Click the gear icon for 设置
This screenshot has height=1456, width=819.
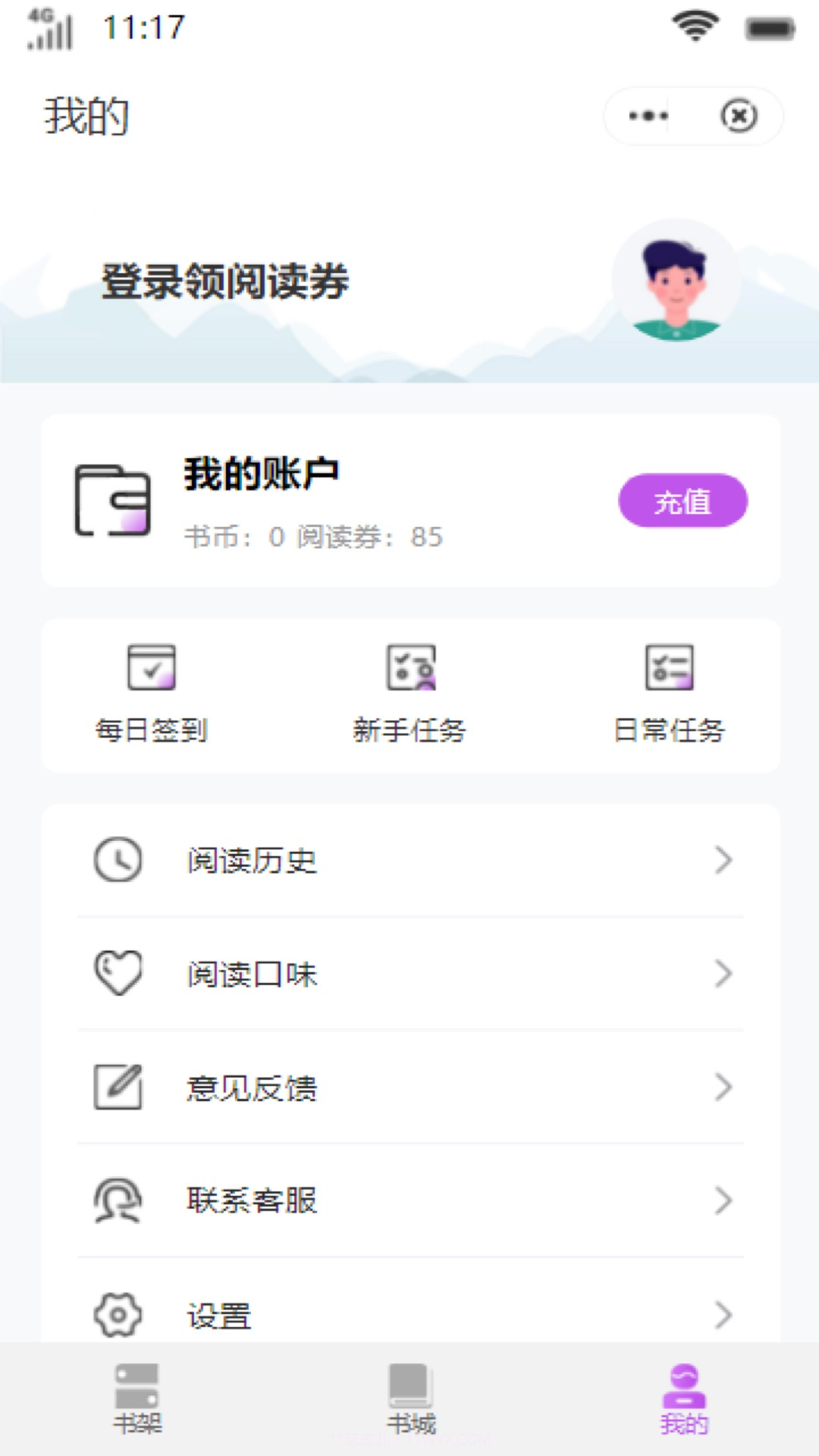[x=118, y=1314]
